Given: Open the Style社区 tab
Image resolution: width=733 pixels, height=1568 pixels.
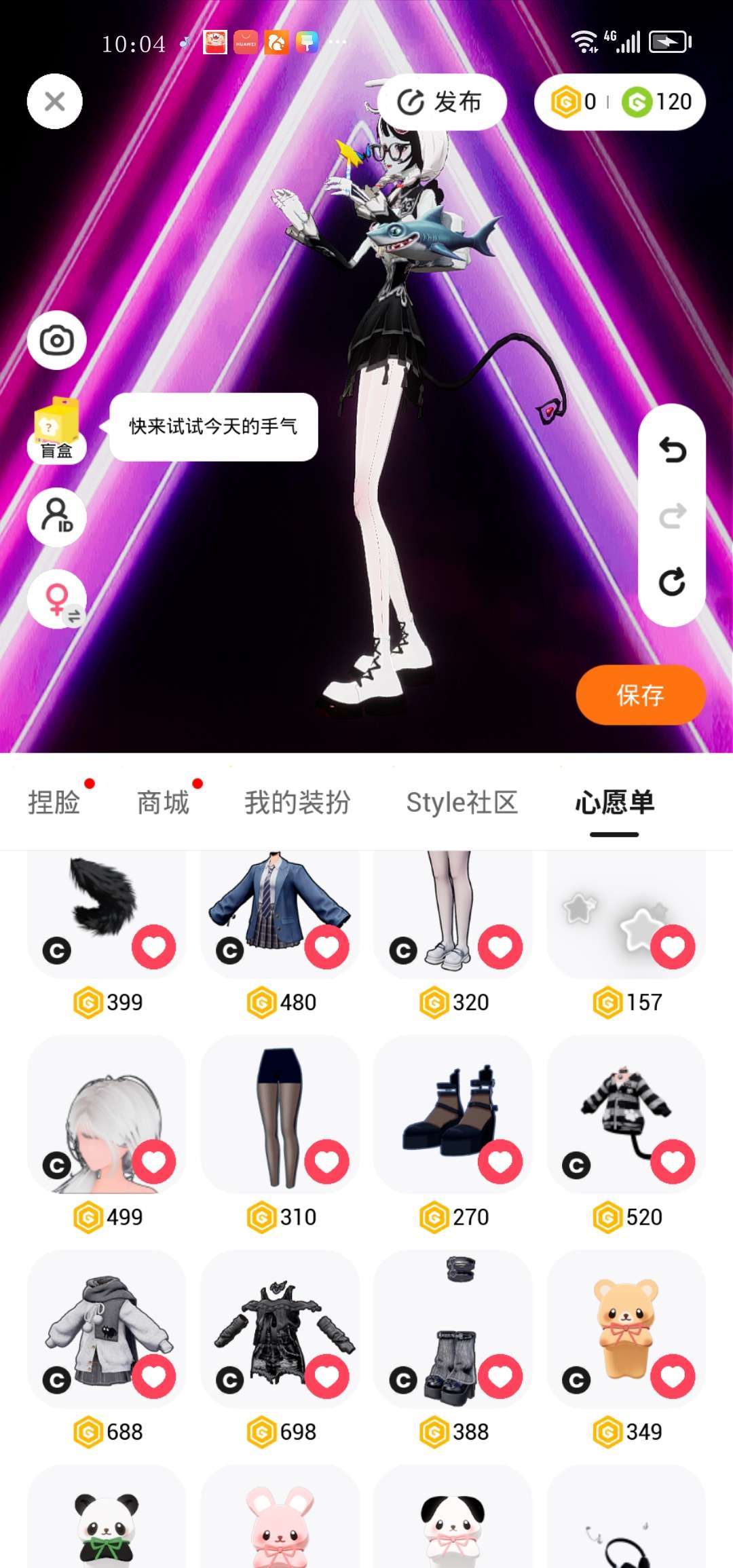Looking at the screenshot, I should pyautogui.click(x=462, y=802).
